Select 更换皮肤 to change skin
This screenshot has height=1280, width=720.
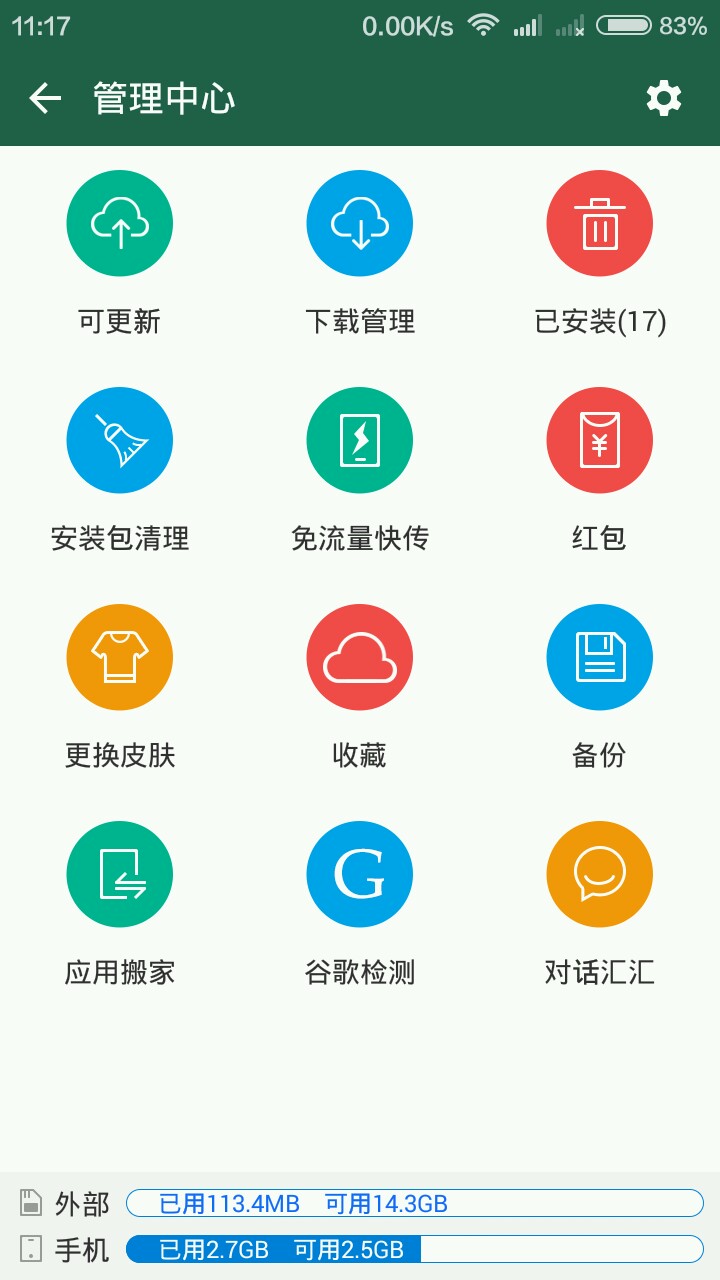click(120, 657)
